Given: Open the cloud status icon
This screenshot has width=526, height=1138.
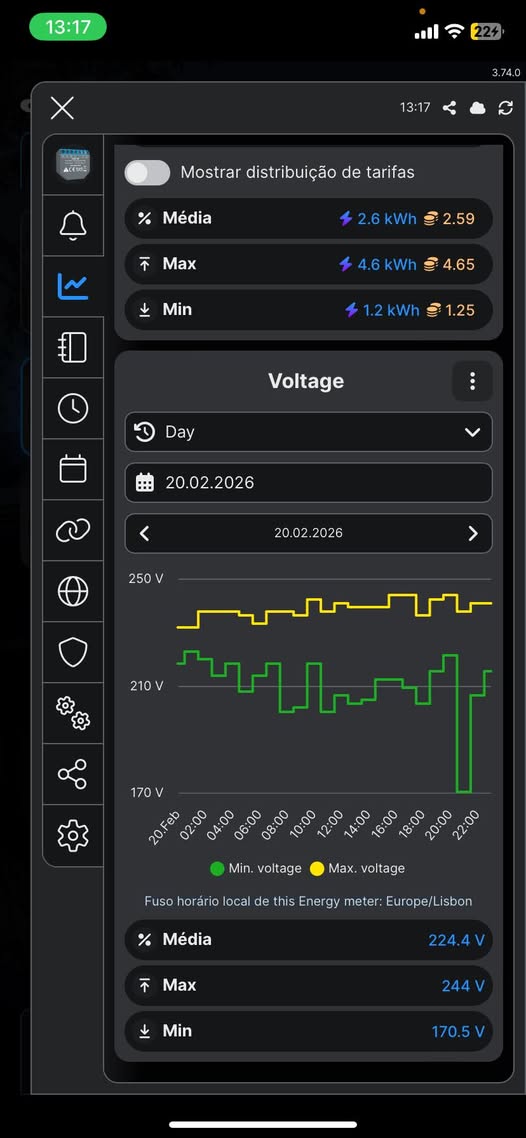Looking at the screenshot, I should click(477, 108).
